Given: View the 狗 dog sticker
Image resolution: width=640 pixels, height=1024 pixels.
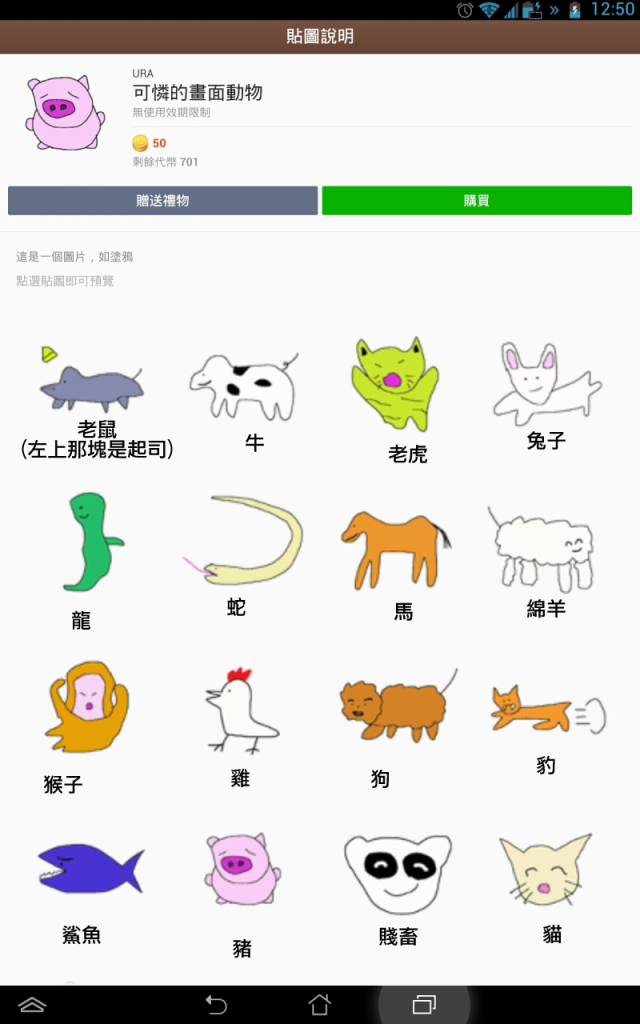Looking at the screenshot, I should click(395, 708).
